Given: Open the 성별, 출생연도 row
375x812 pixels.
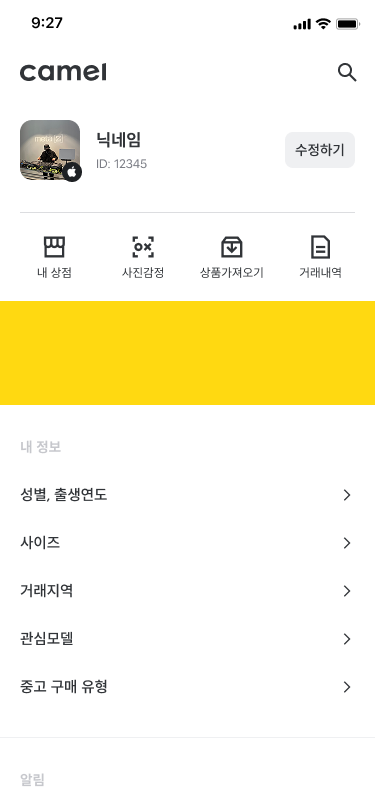Looking at the screenshot, I should 188,495.
